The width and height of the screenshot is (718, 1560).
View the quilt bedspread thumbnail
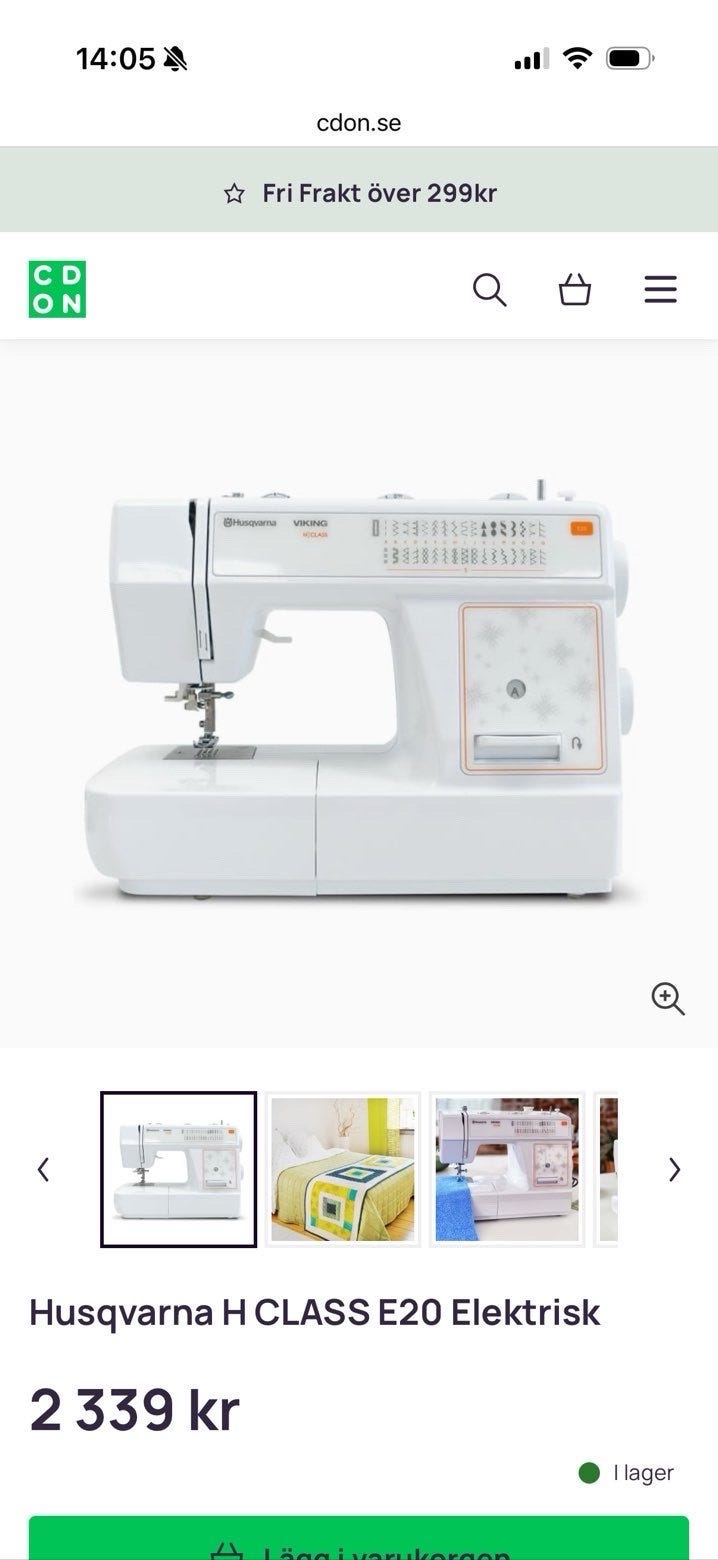pyautogui.click(x=343, y=1169)
